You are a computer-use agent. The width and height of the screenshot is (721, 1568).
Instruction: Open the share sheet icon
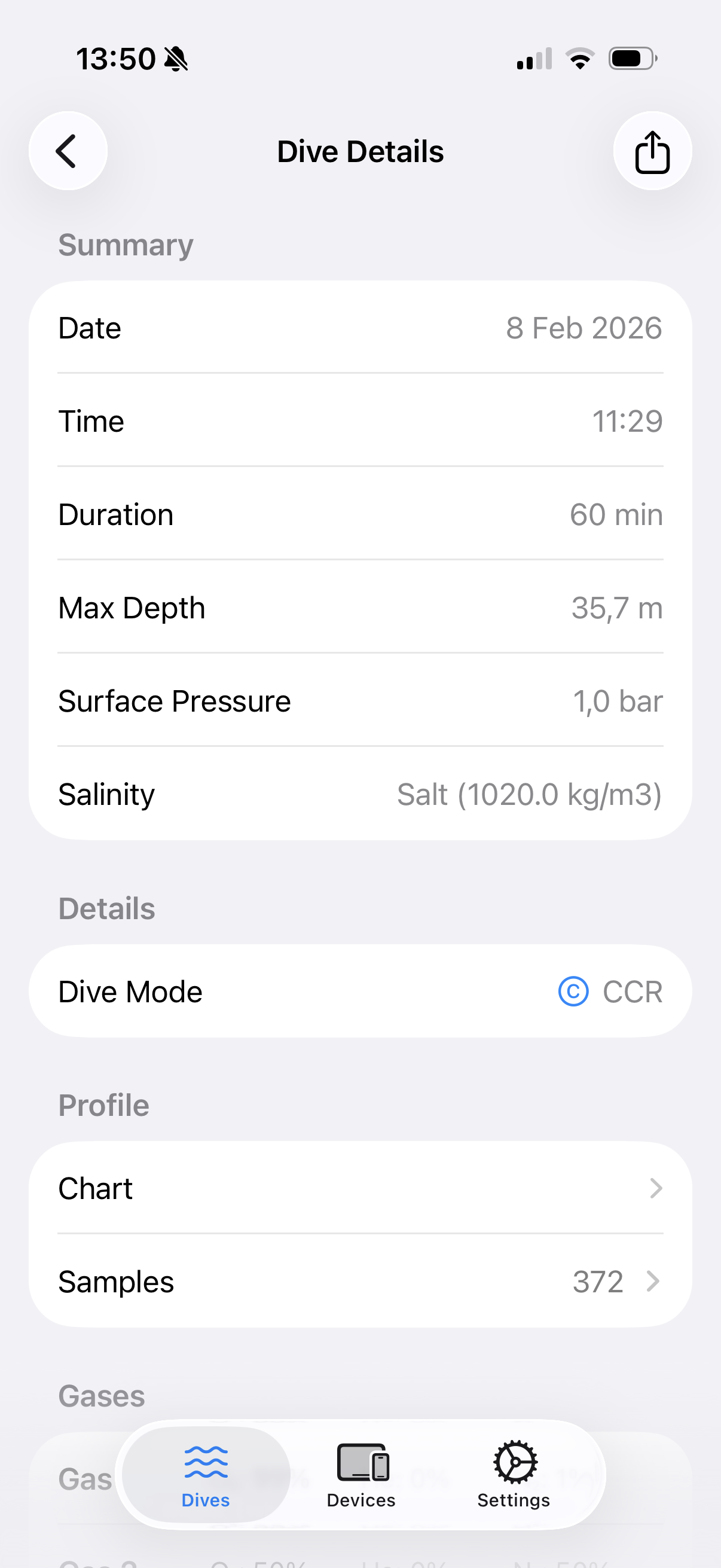pos(652,150)
